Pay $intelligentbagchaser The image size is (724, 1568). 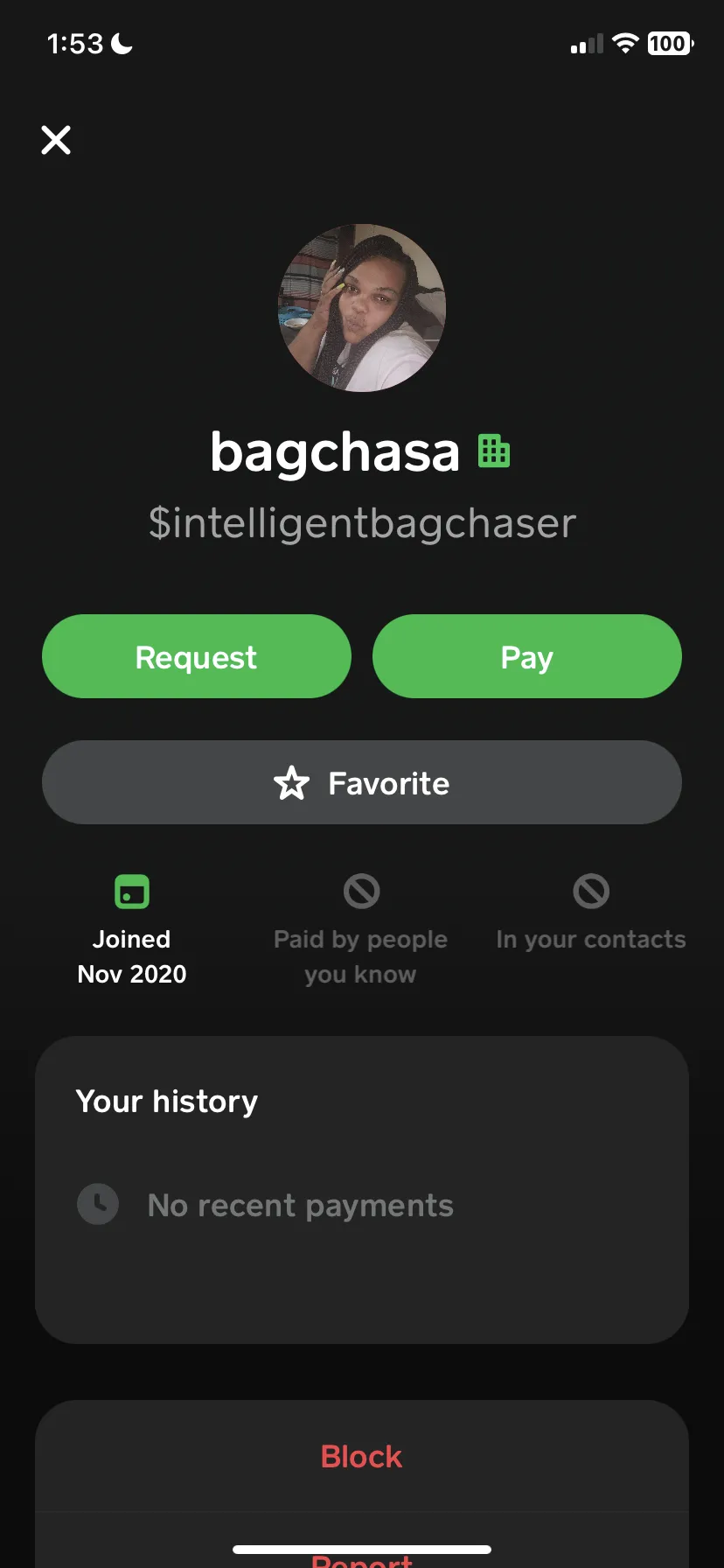pyautogui.click(x=527, y=656)
